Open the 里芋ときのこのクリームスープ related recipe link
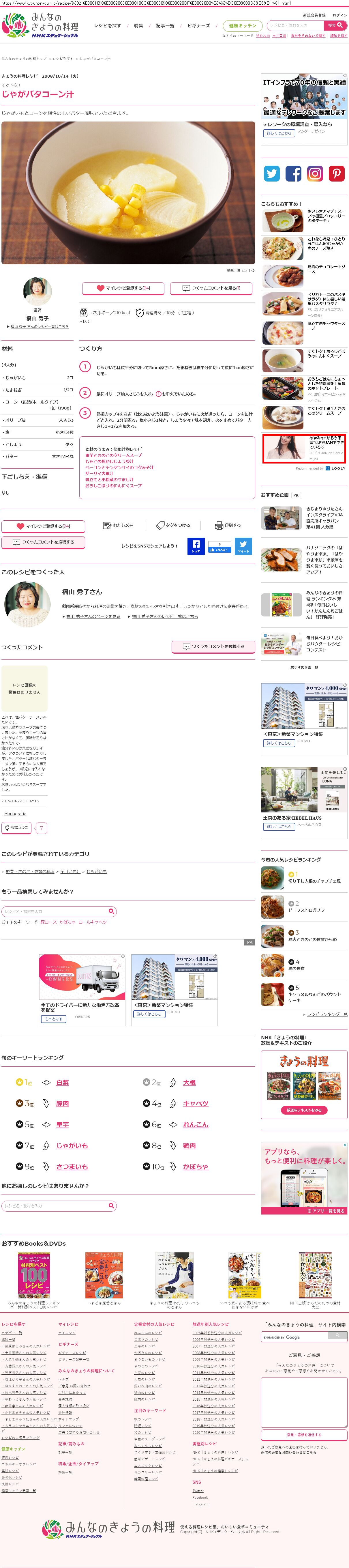Image resolution: width=349 pixels, height=1568 pixels. coord(113,455)
